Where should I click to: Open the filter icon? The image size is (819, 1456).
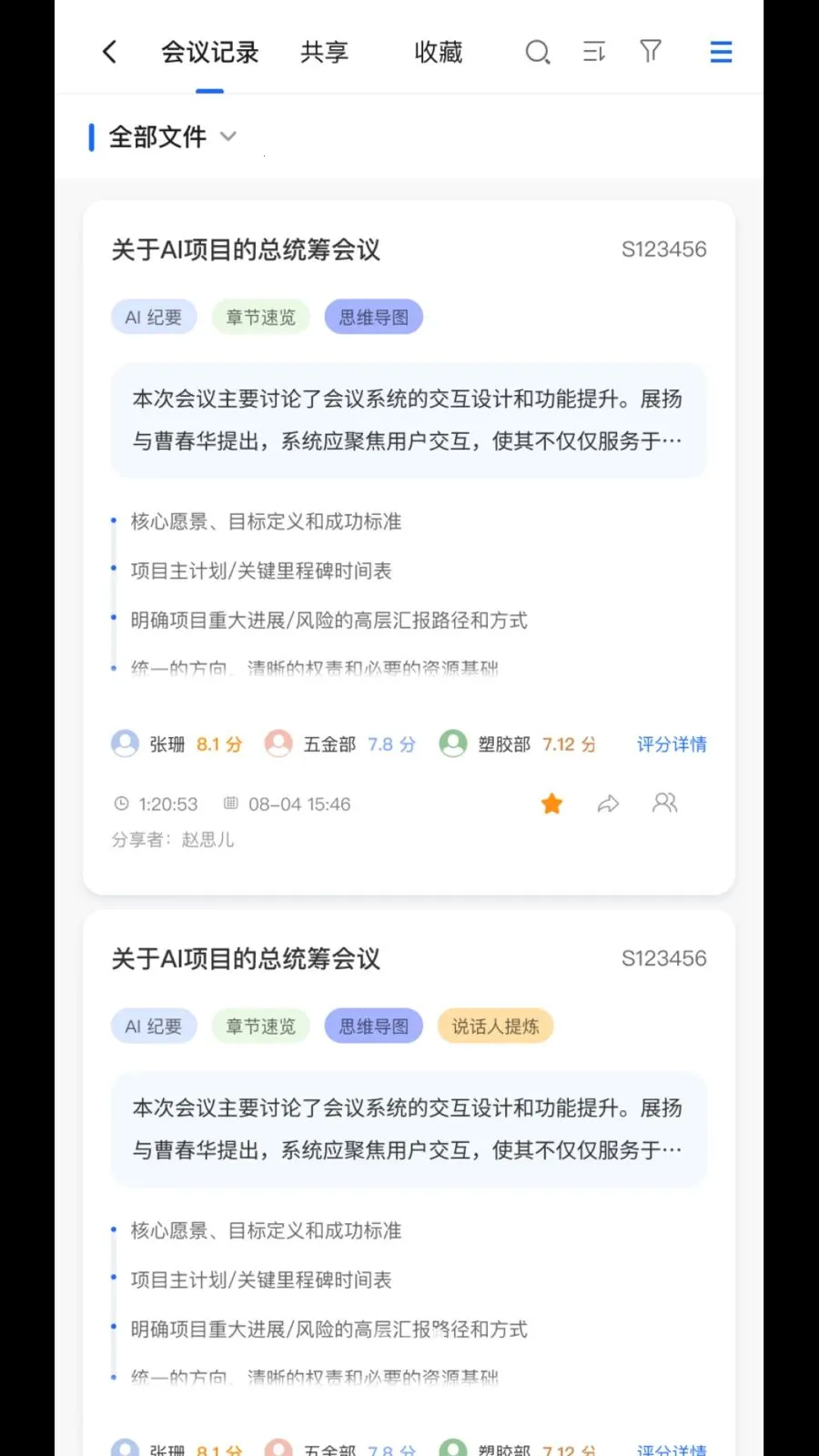(x=650, y=52)
